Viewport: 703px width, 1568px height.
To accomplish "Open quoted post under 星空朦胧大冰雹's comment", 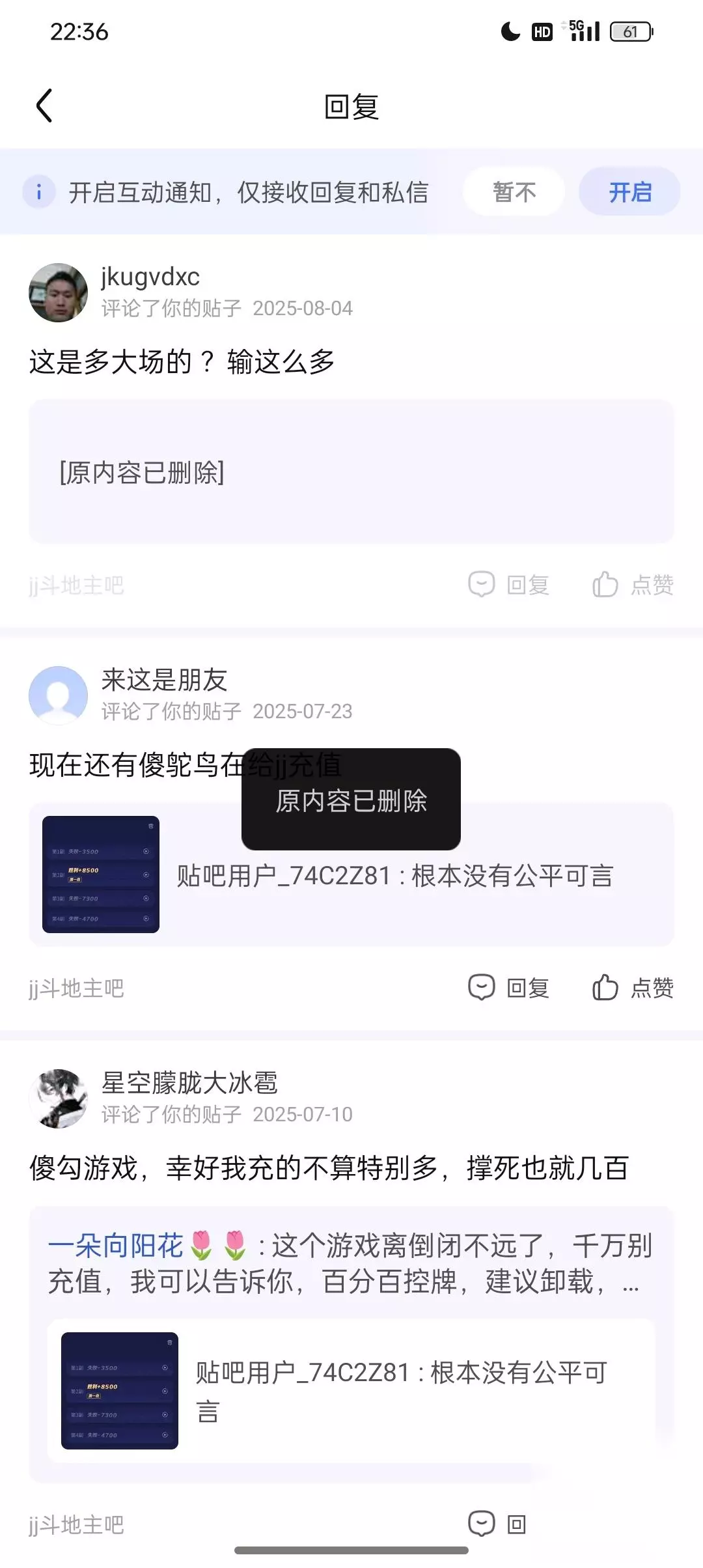I will click(x=351, y=1391).
